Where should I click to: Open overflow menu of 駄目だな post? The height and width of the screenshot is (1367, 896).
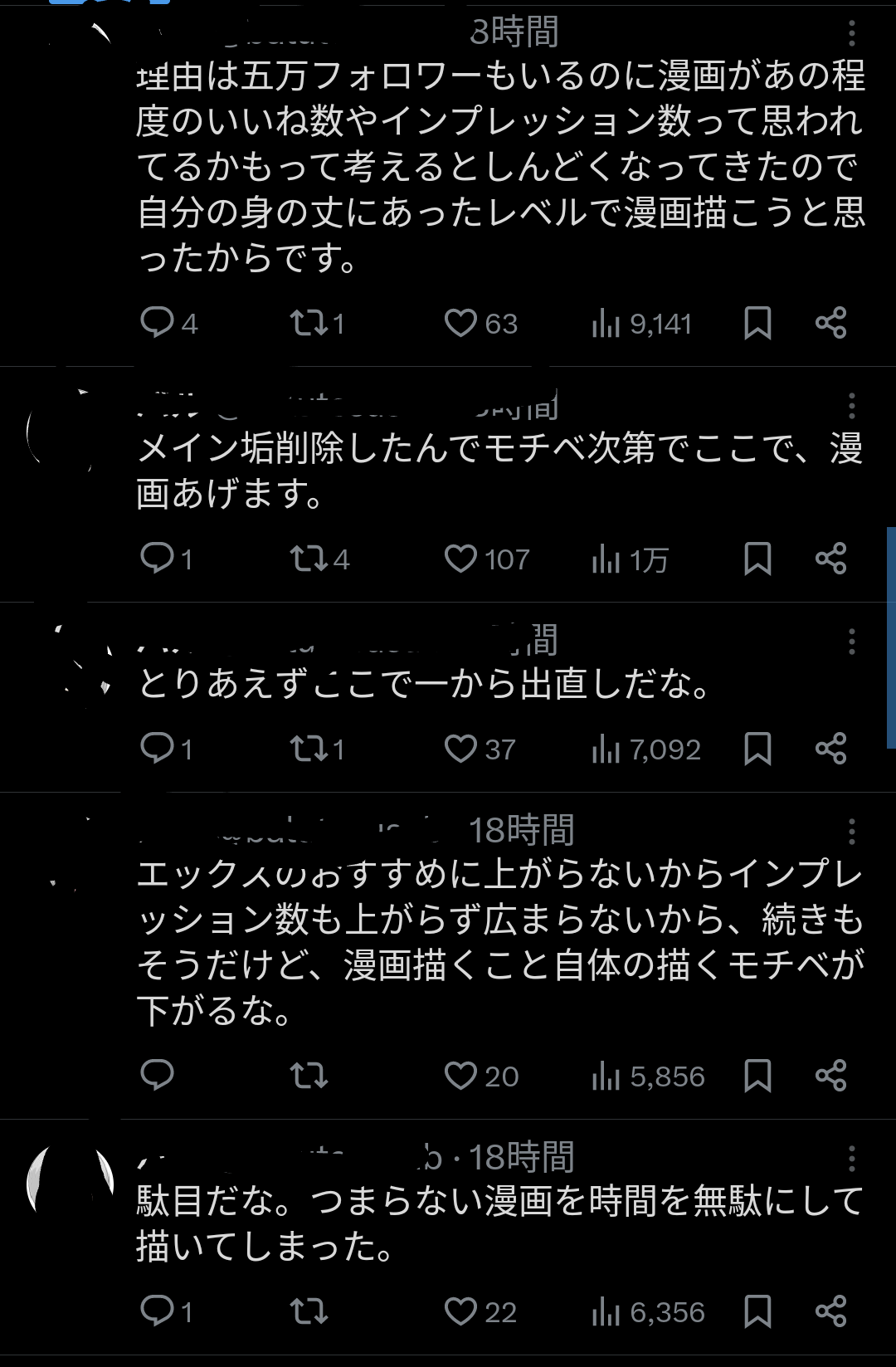click(x=852, y=1159)
